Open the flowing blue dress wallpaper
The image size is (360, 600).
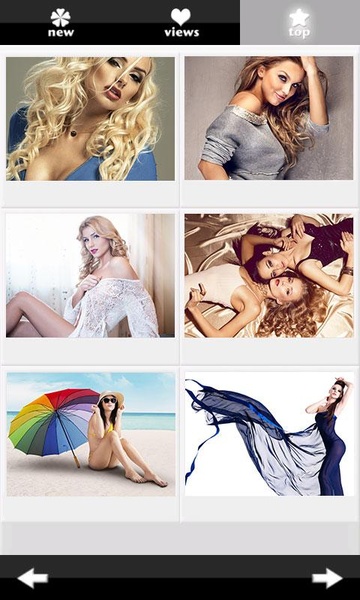click(x=269, y=434)
